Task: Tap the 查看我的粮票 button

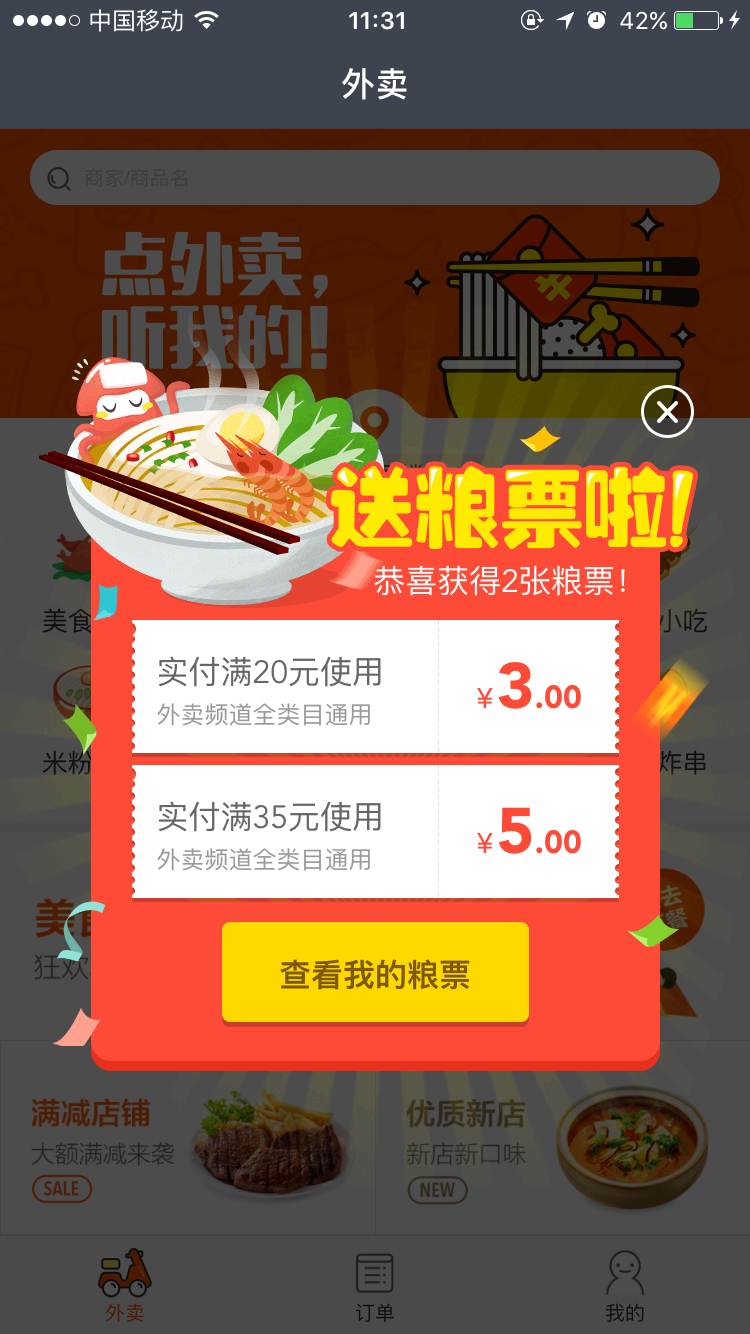Action: (375, 973)
